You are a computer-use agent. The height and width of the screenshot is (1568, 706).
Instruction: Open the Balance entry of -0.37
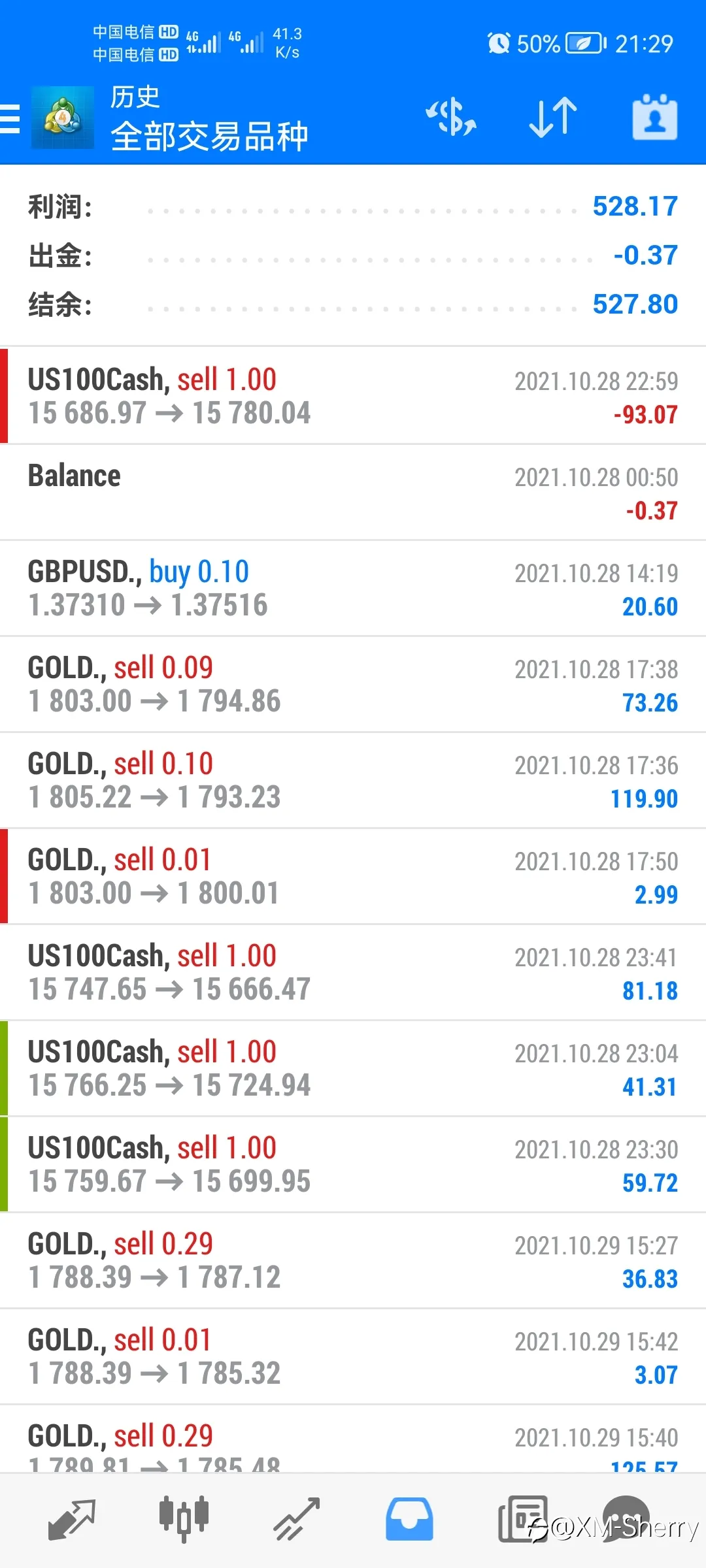pyautogui.click(x=353, y=492)
